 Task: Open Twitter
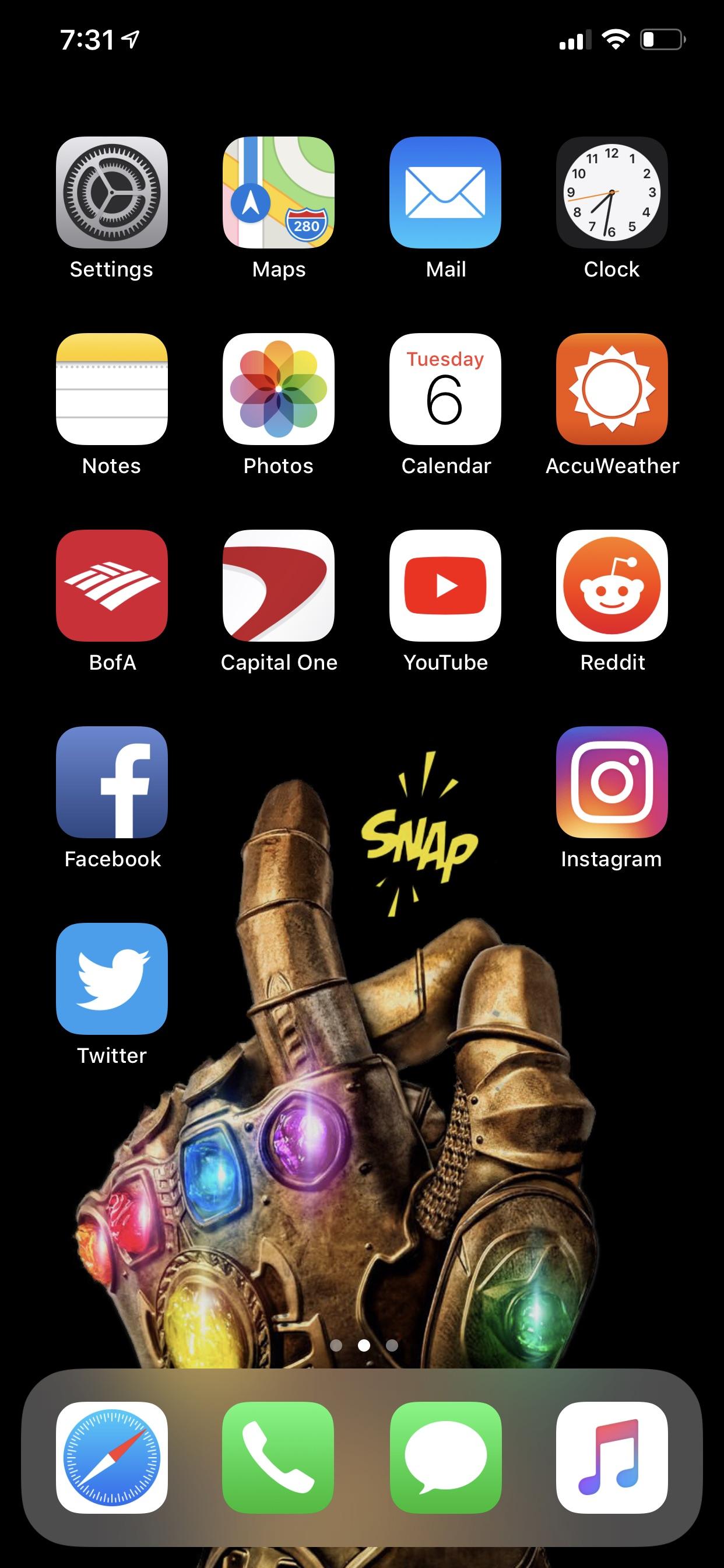click(112, 979)
